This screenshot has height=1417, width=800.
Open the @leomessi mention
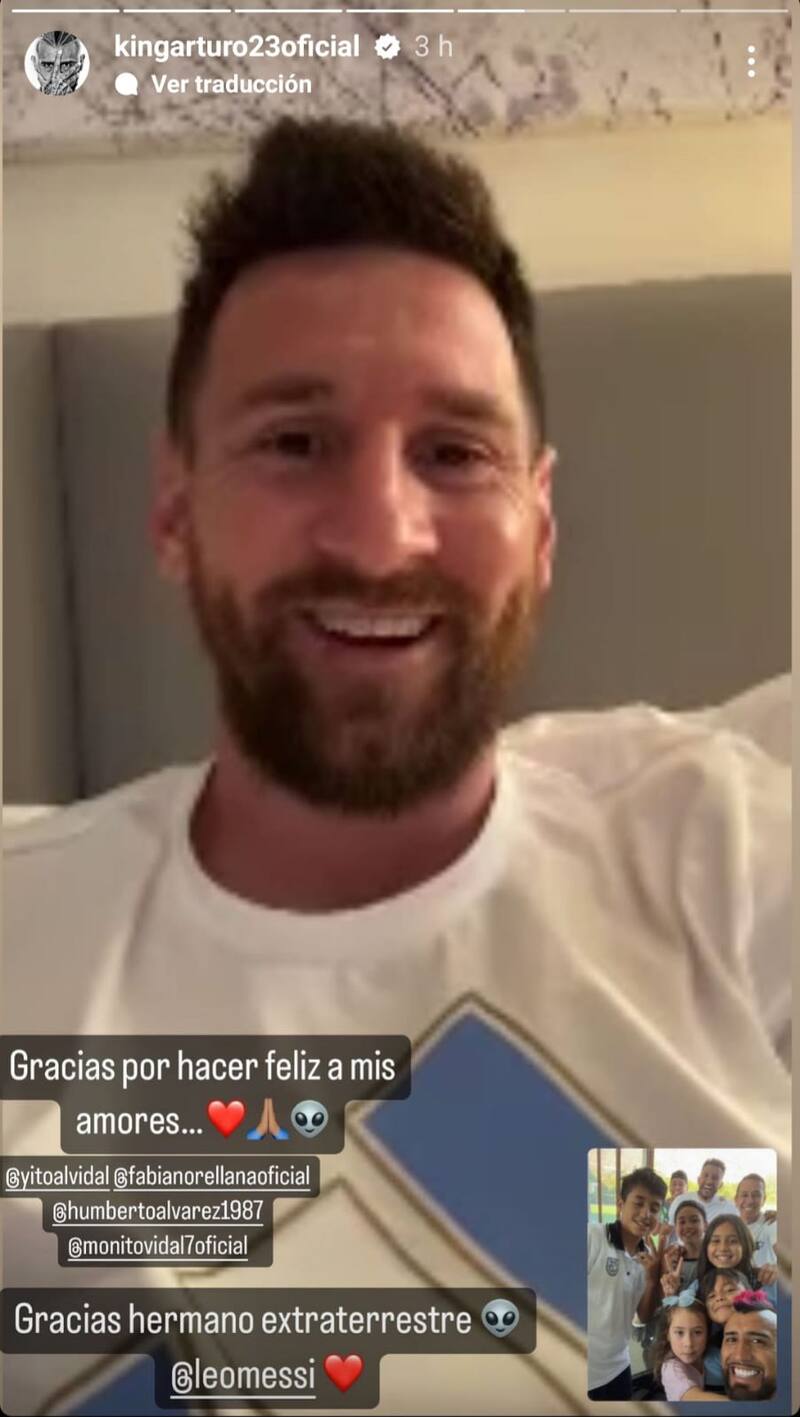click(x=243, y=1373)
